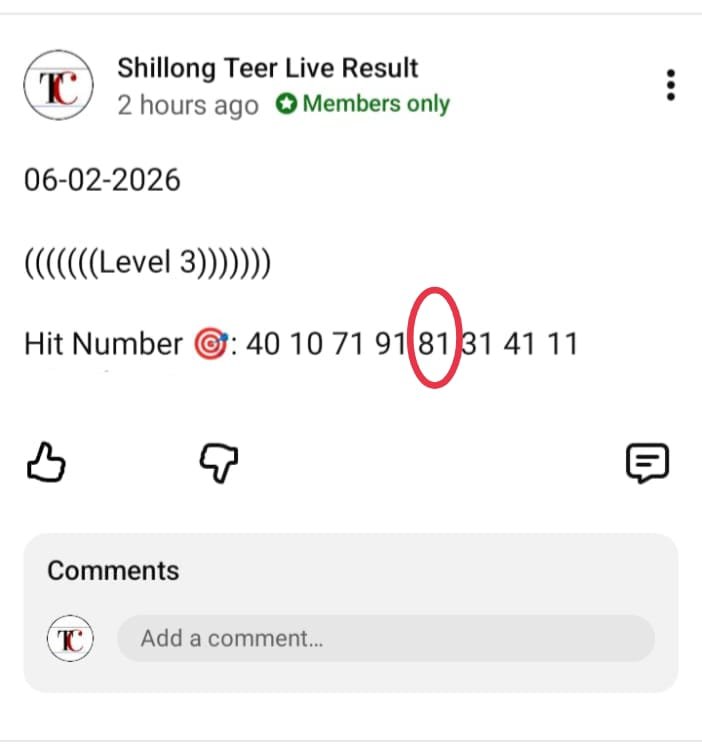Tap the Add a comment field
This screenshot has height=749, width=702.
385,638
